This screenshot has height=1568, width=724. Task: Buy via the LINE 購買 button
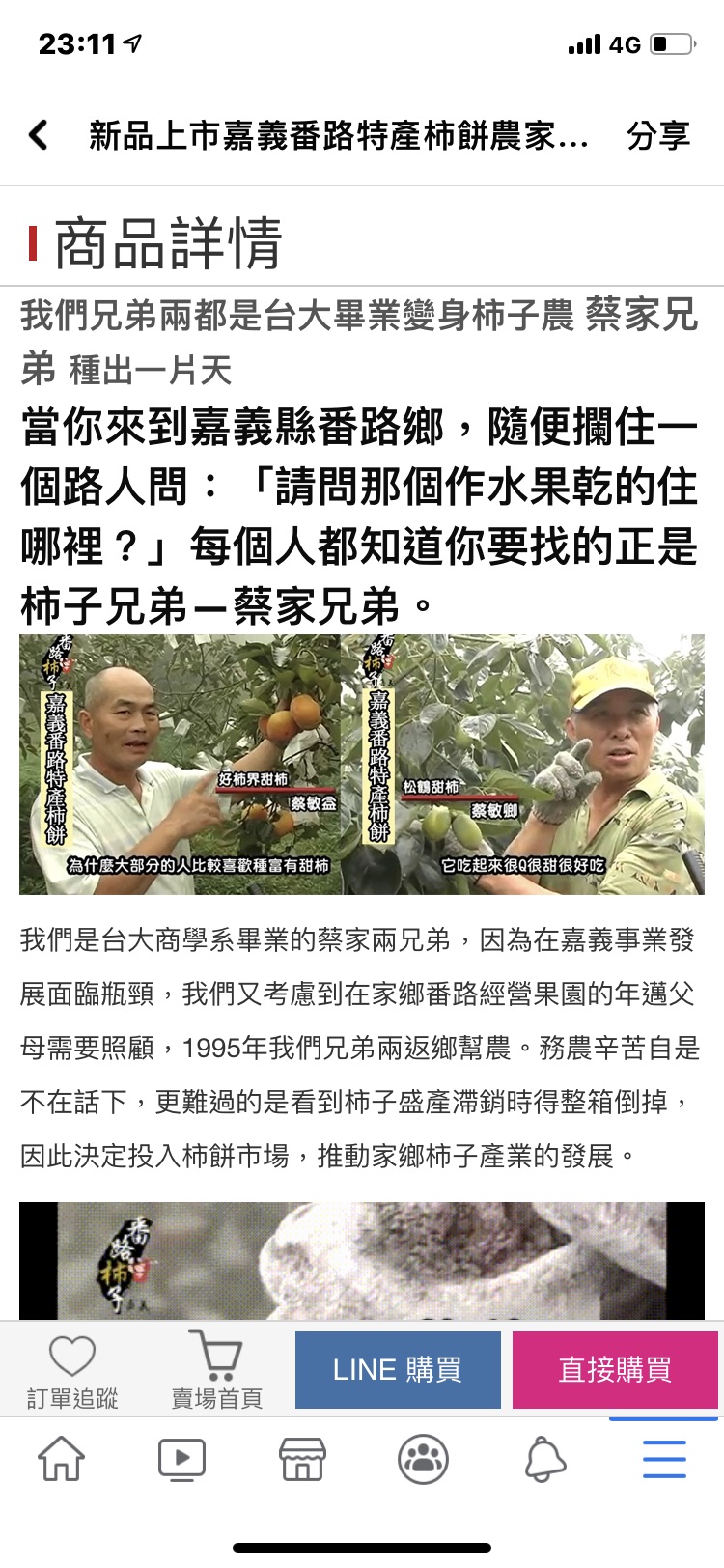point(398,1369)
